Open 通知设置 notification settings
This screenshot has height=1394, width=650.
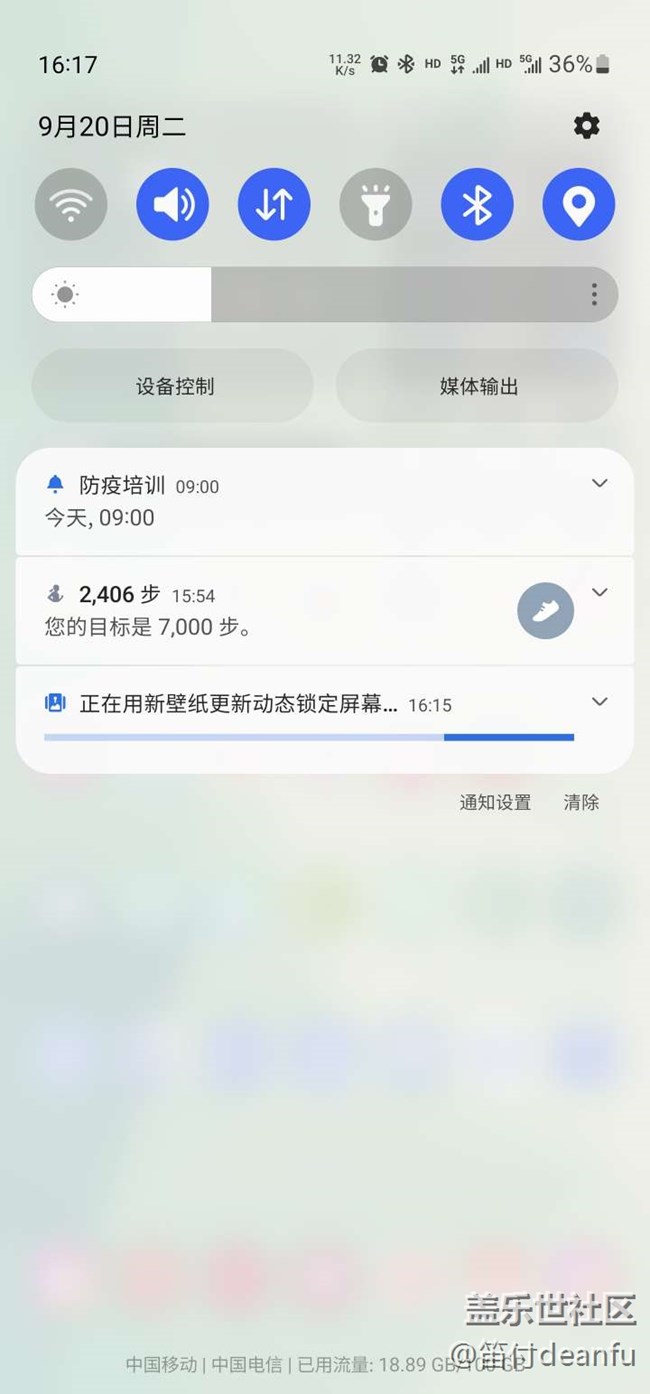click(x=495, y=802)
